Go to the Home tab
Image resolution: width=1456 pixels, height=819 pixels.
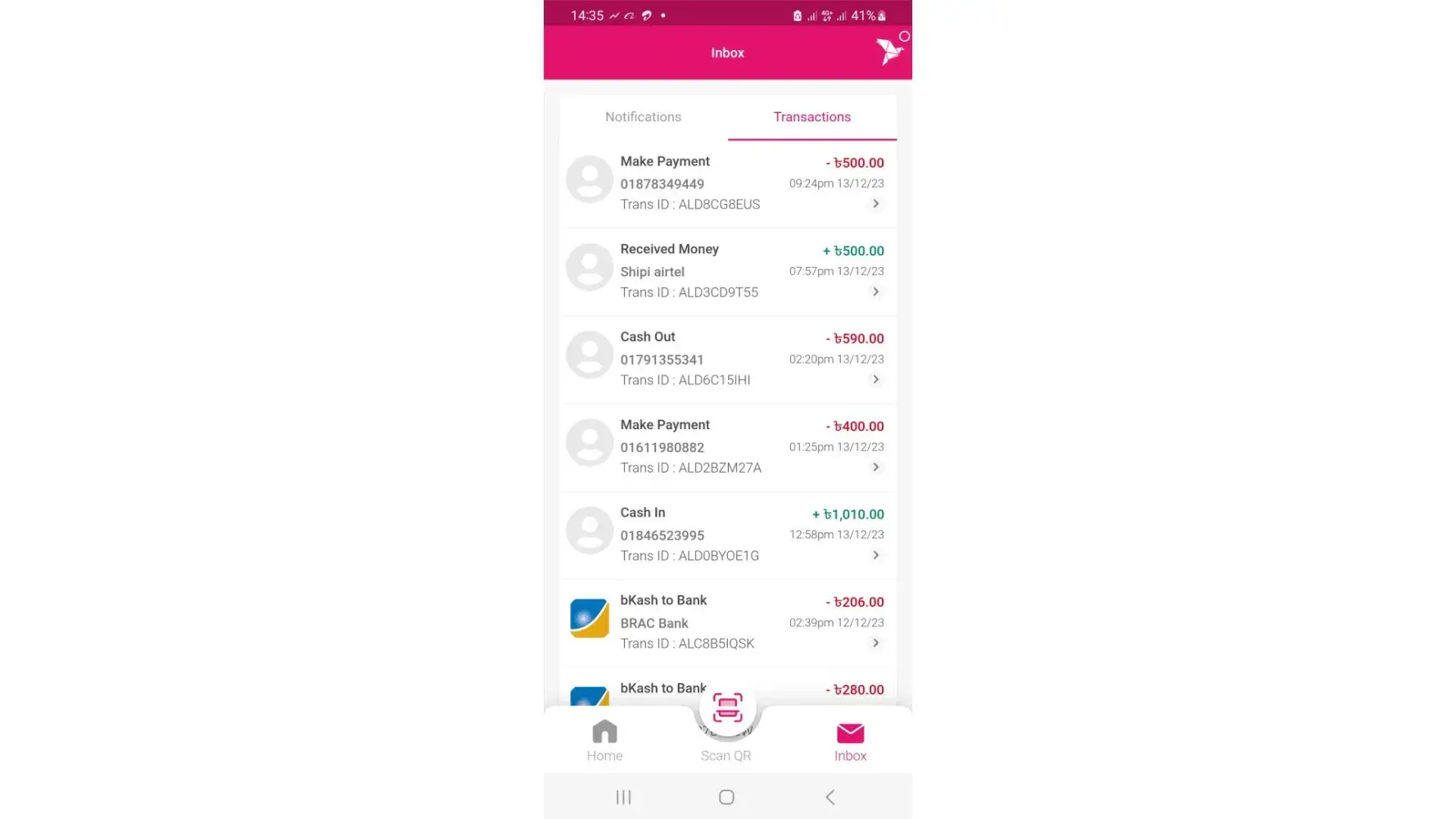pyautogui.click(x=604, y=740)
